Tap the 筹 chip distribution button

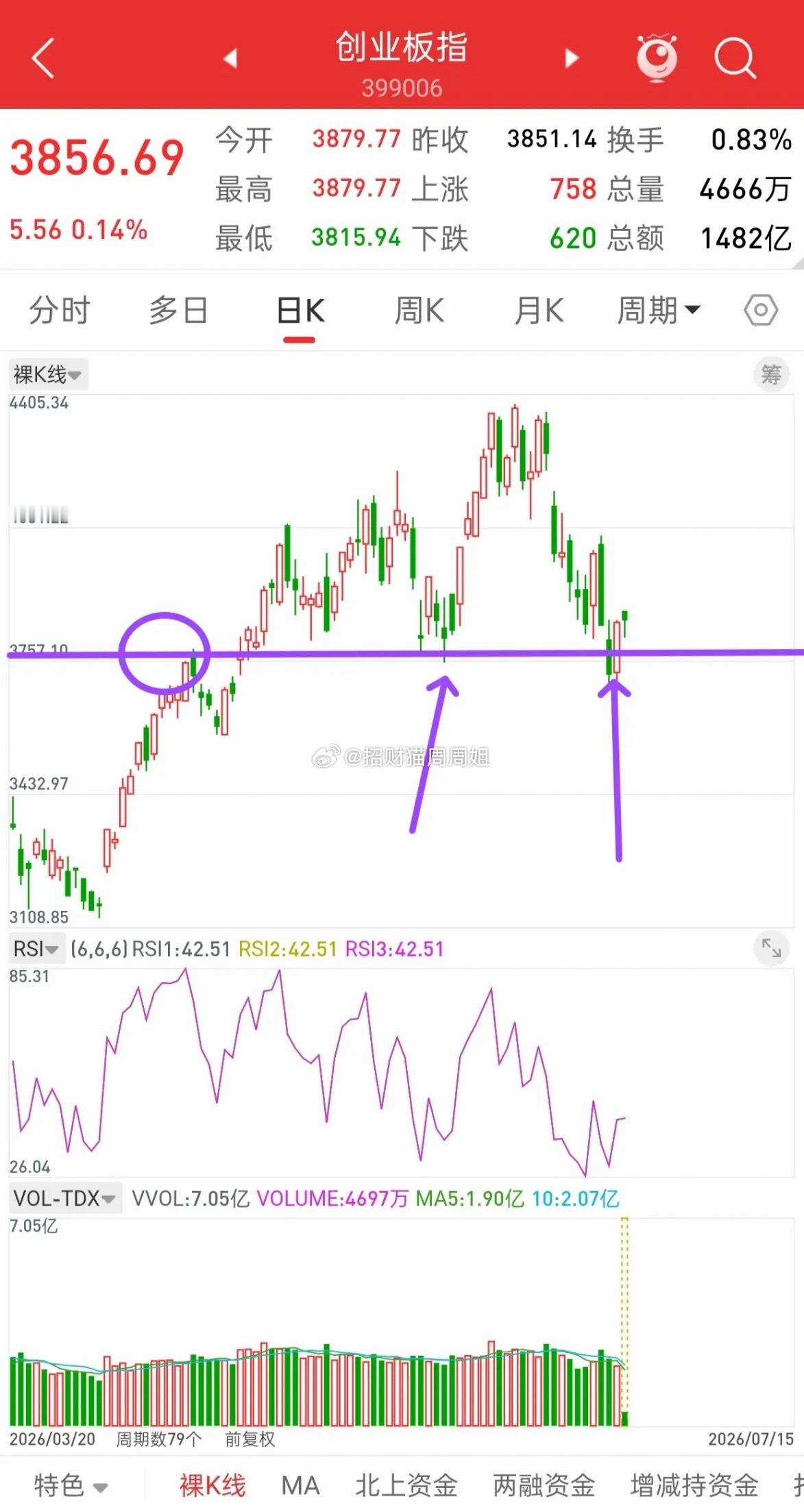pos(771,375)
